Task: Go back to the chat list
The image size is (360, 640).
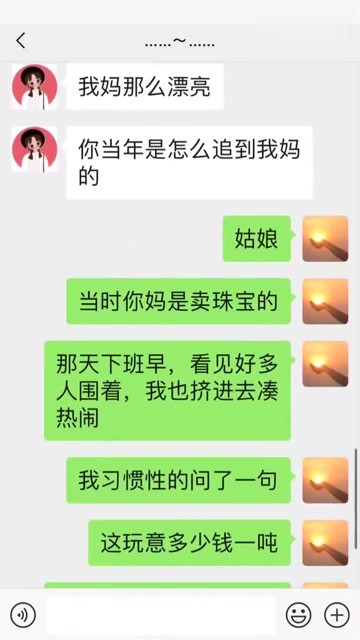Action: click(x=21, y=40)
